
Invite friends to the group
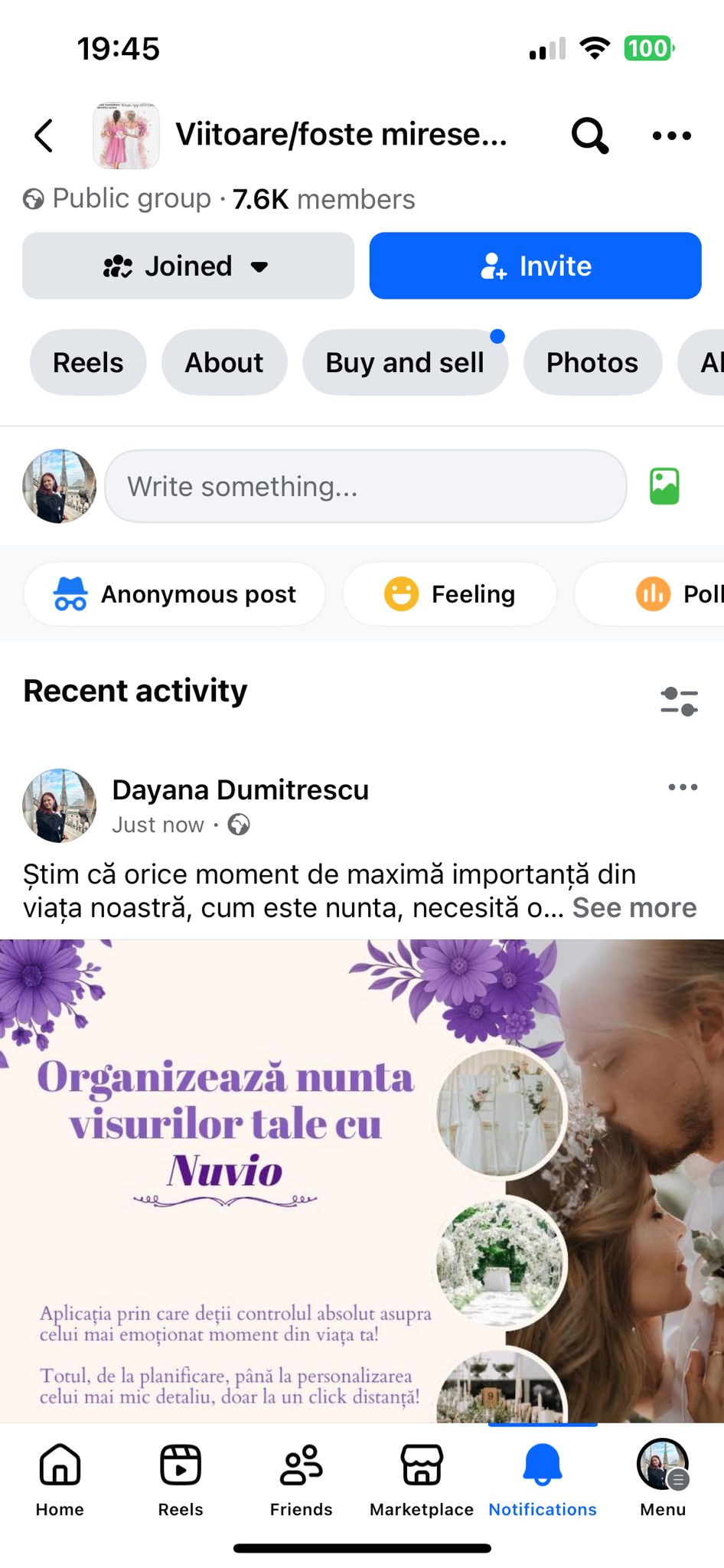pos(535,266)
